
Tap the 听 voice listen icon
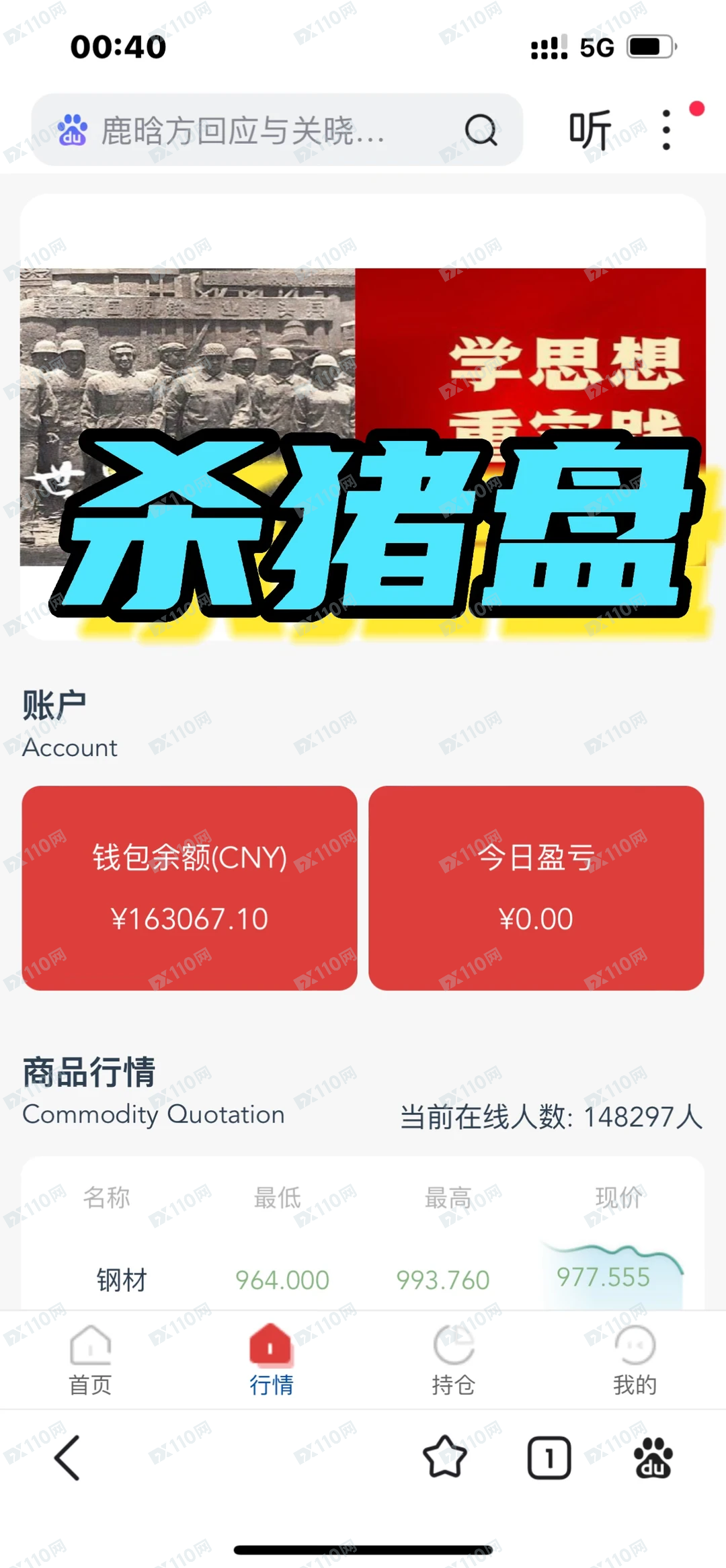590,129
